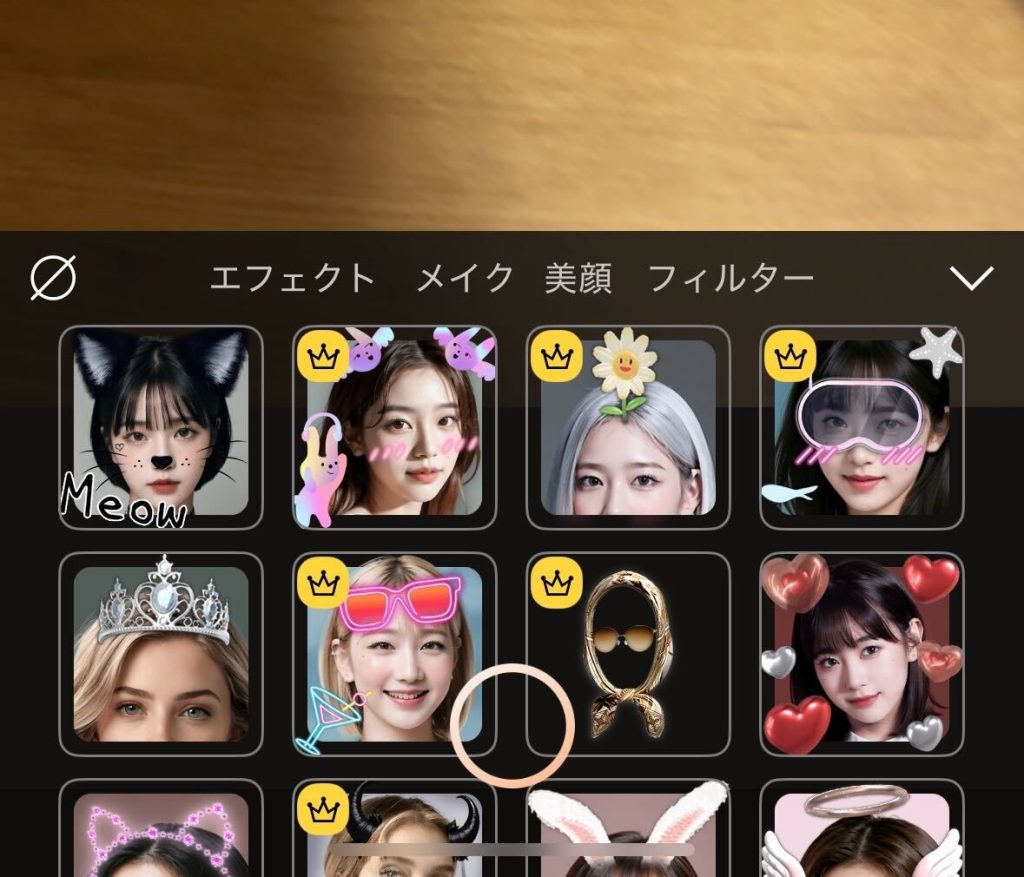Select the ski goggles with starfish effect
The width and height of the screenshot is (1024, 877).
[862, 427]
